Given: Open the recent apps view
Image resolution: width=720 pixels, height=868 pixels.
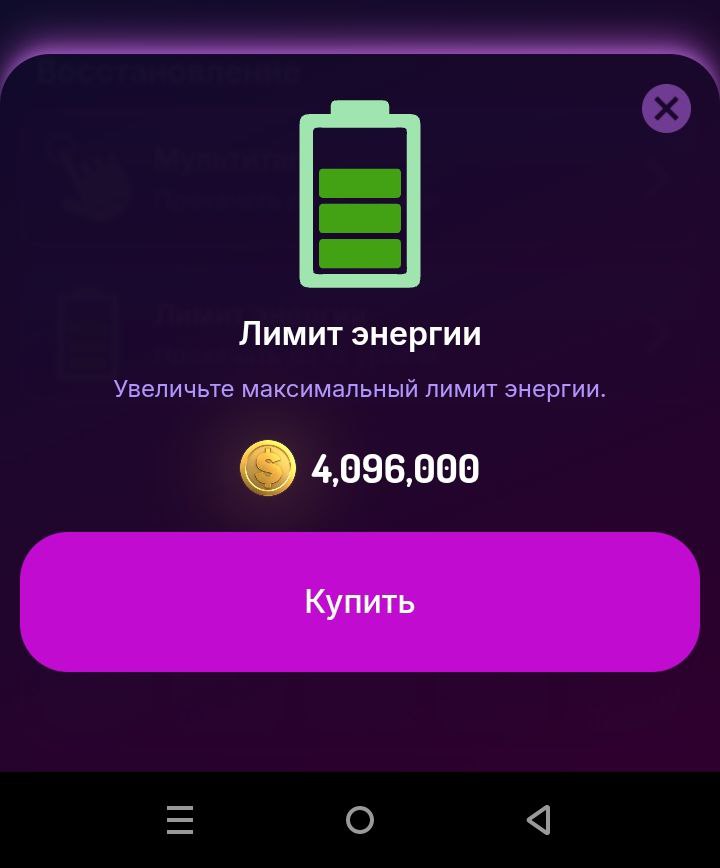Looking at the screenshot, I should point(180,820).
